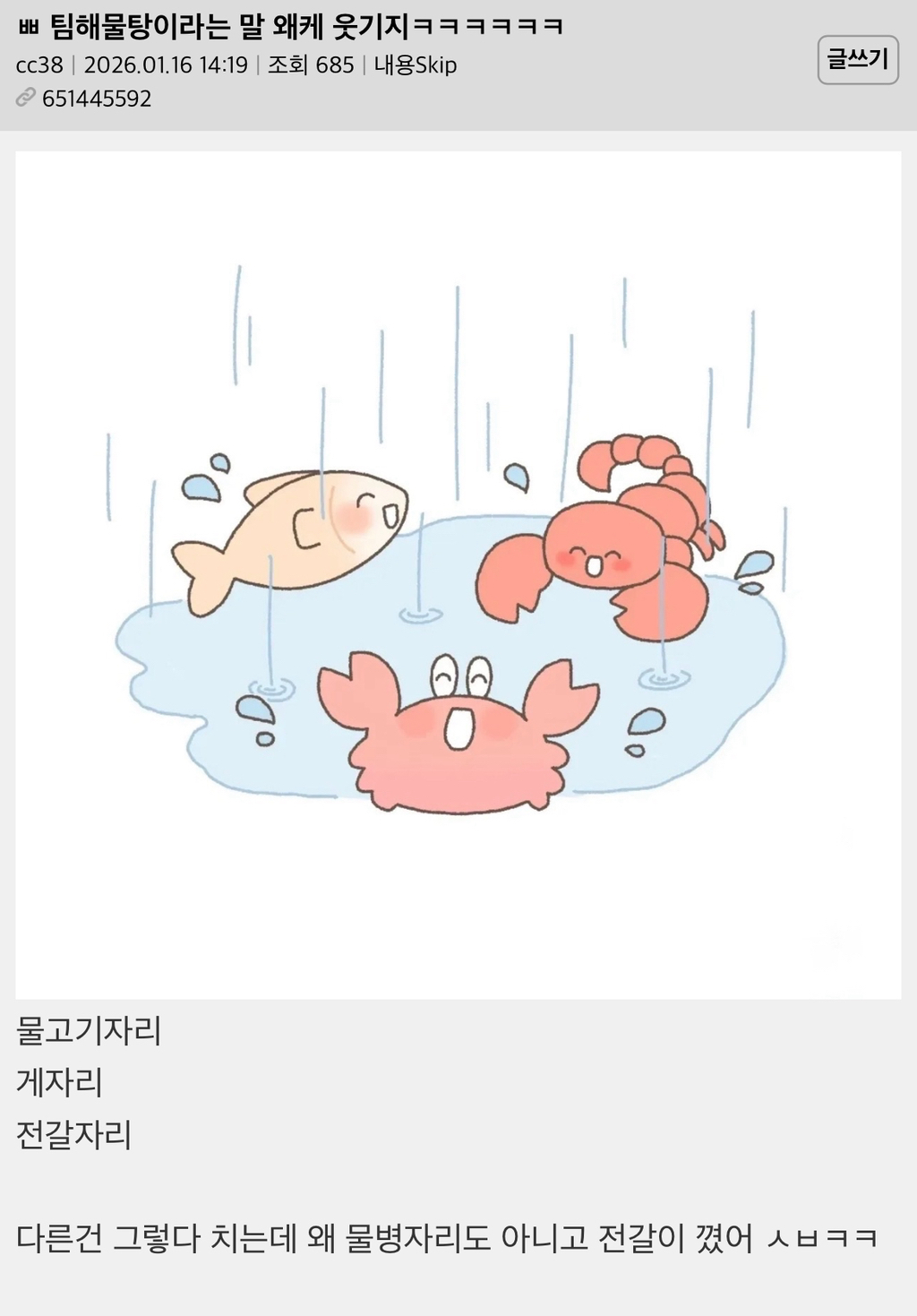Copy post link 651445592
This screenshot has width=917, height=1316.
tap(96, 99)
